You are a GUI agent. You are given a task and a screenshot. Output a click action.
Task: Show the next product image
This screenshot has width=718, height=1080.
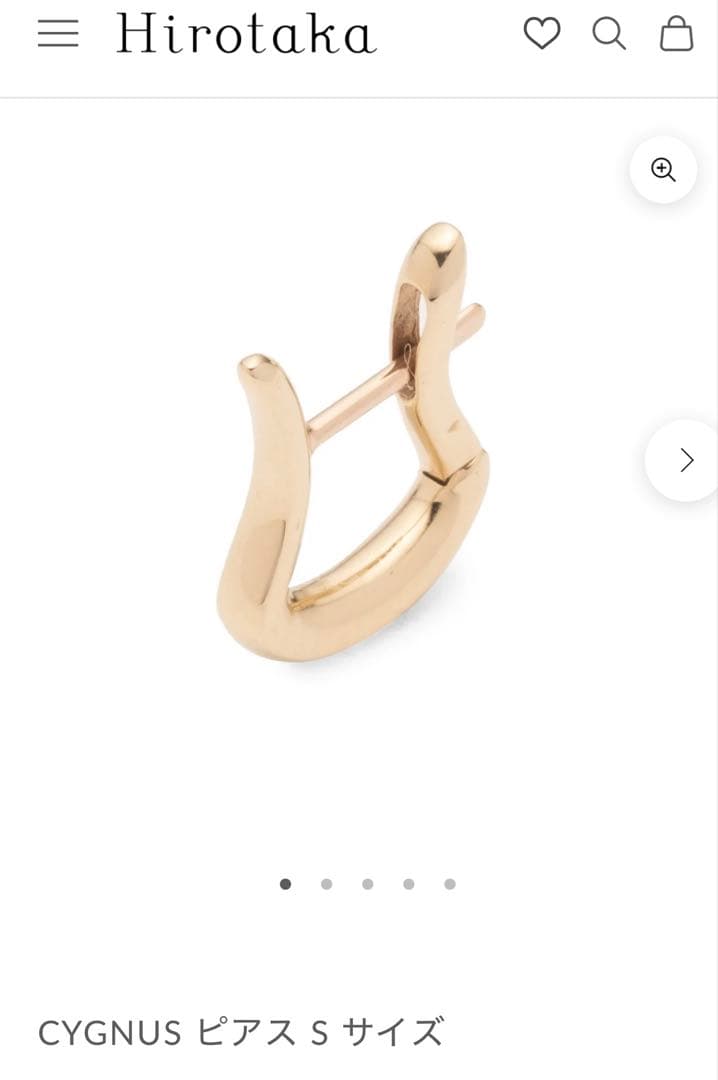click(x=685, y=460)
